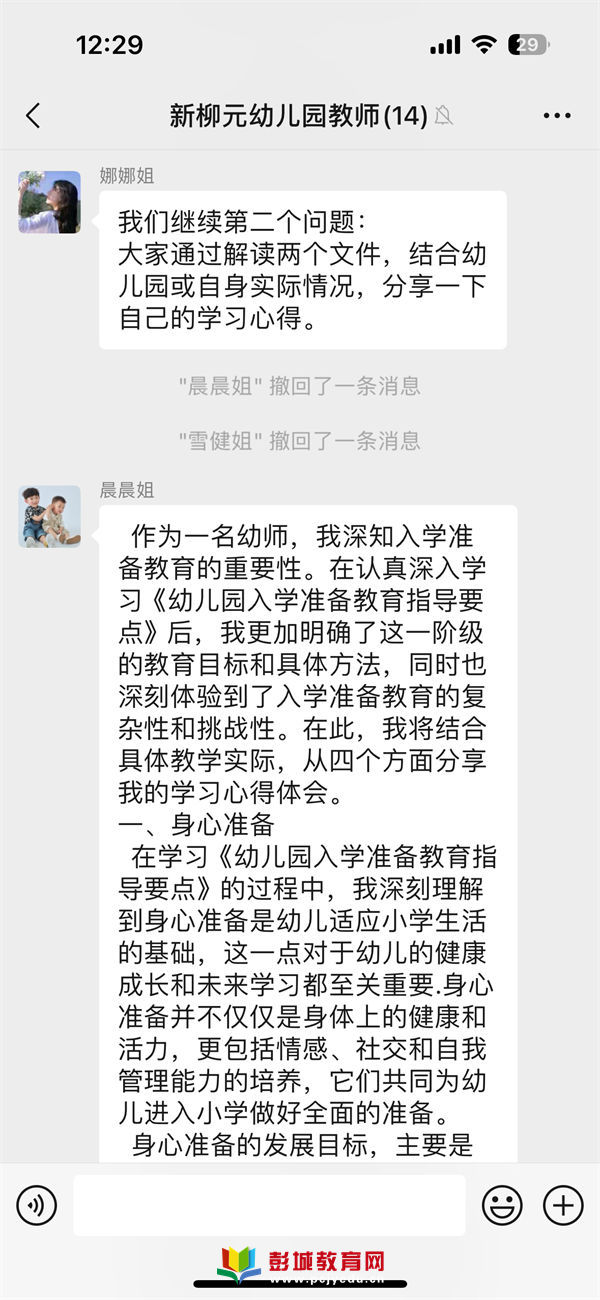Image resolution: width=600 pixels, height=1300 pixels.
Task: Open the plus attachment menu
Action: click(x=563, y=1205)
